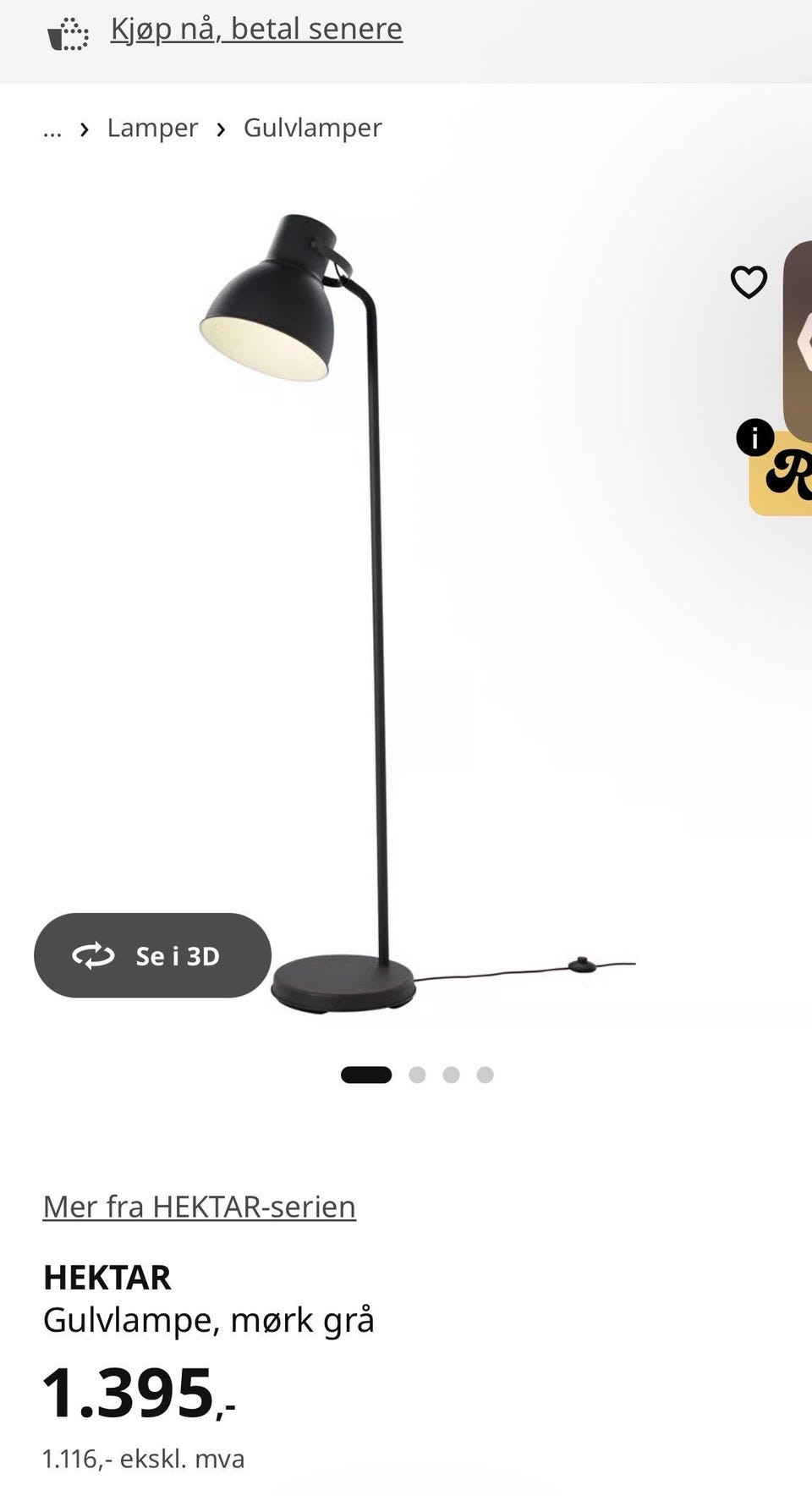View the lamp with Se i 3D
This screenshot has height=1496, width=812.
[x=152, y=955]
